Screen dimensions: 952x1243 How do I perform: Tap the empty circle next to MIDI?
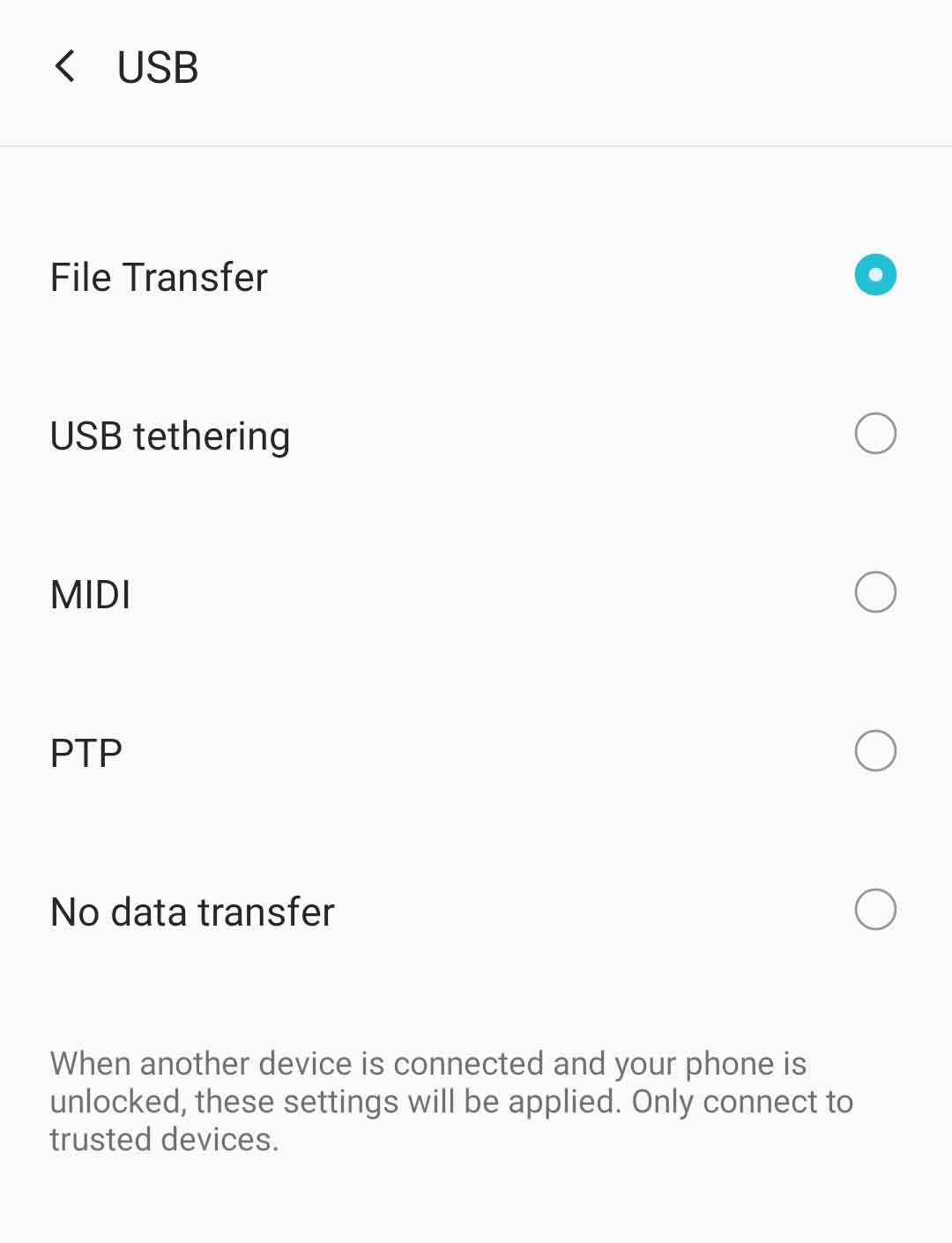click(x=875, y=592)
